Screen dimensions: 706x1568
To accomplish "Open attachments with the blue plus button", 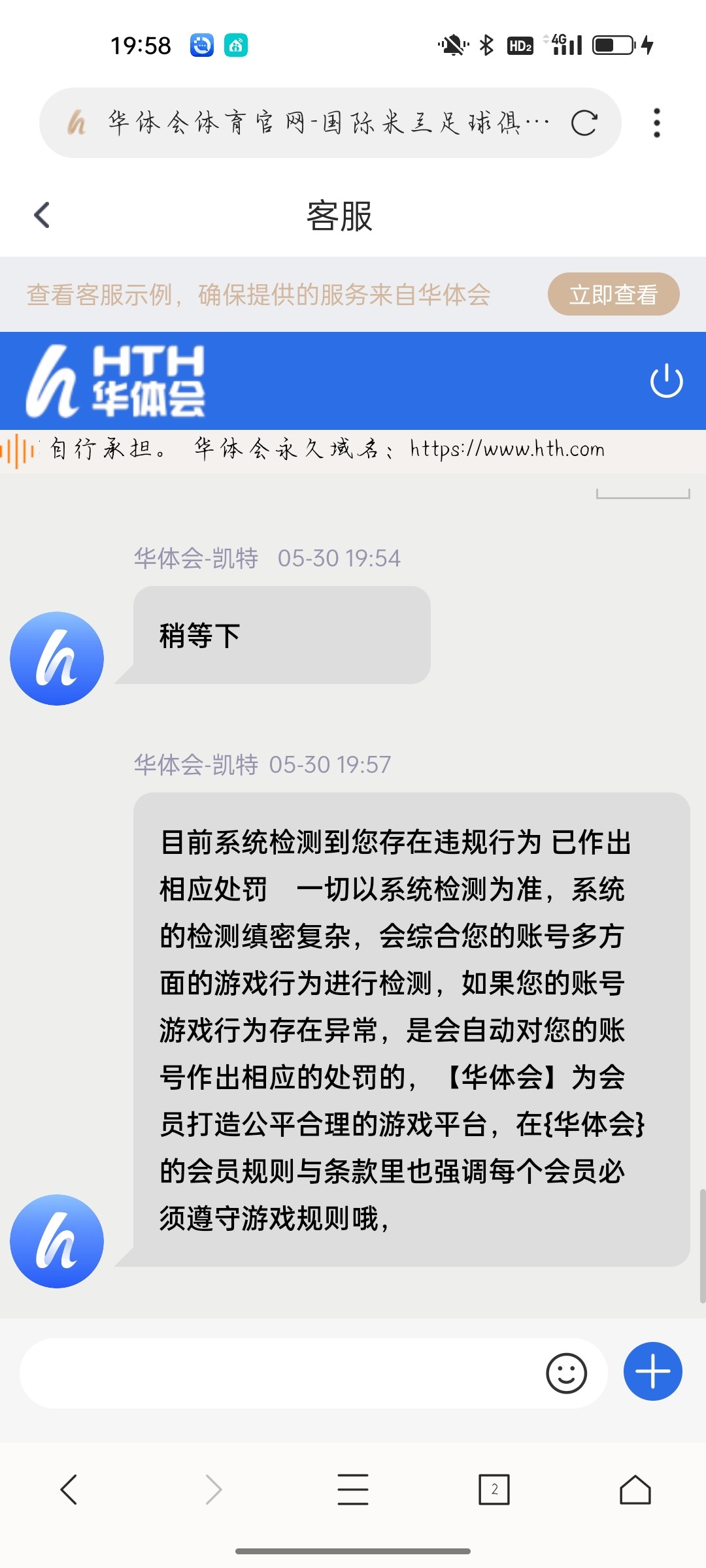I will point(652,1371).
